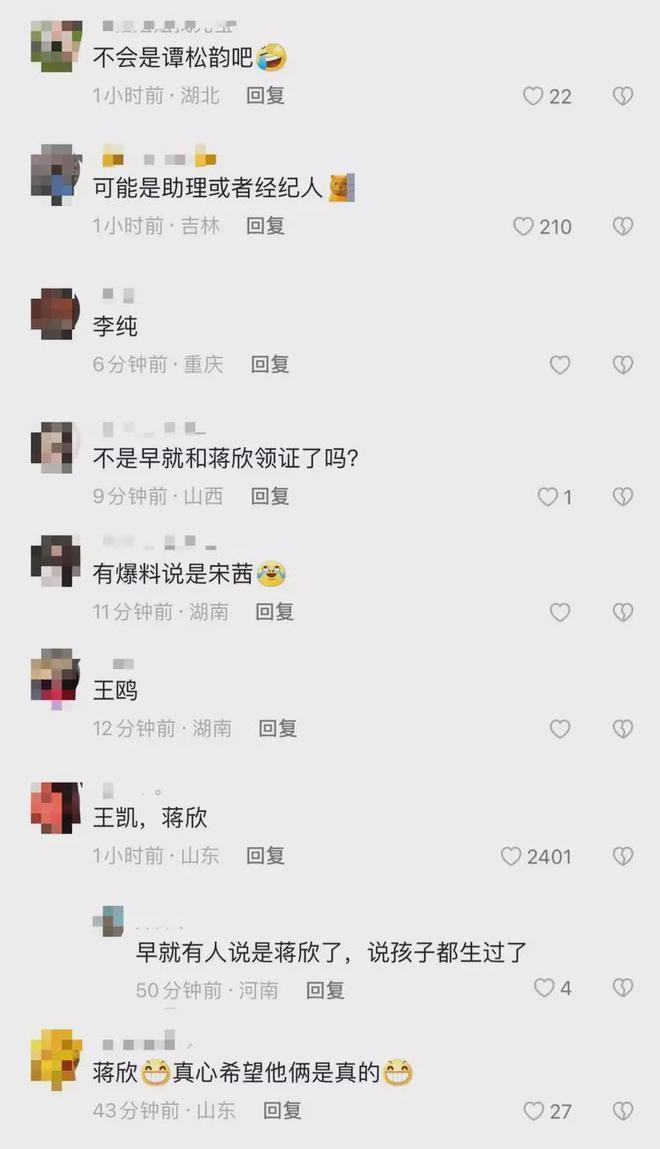Tap 回复 under the comment '李纯'
Viewport: 660px width, 1149px height.
pyautogui.click(x=270, y=365)
